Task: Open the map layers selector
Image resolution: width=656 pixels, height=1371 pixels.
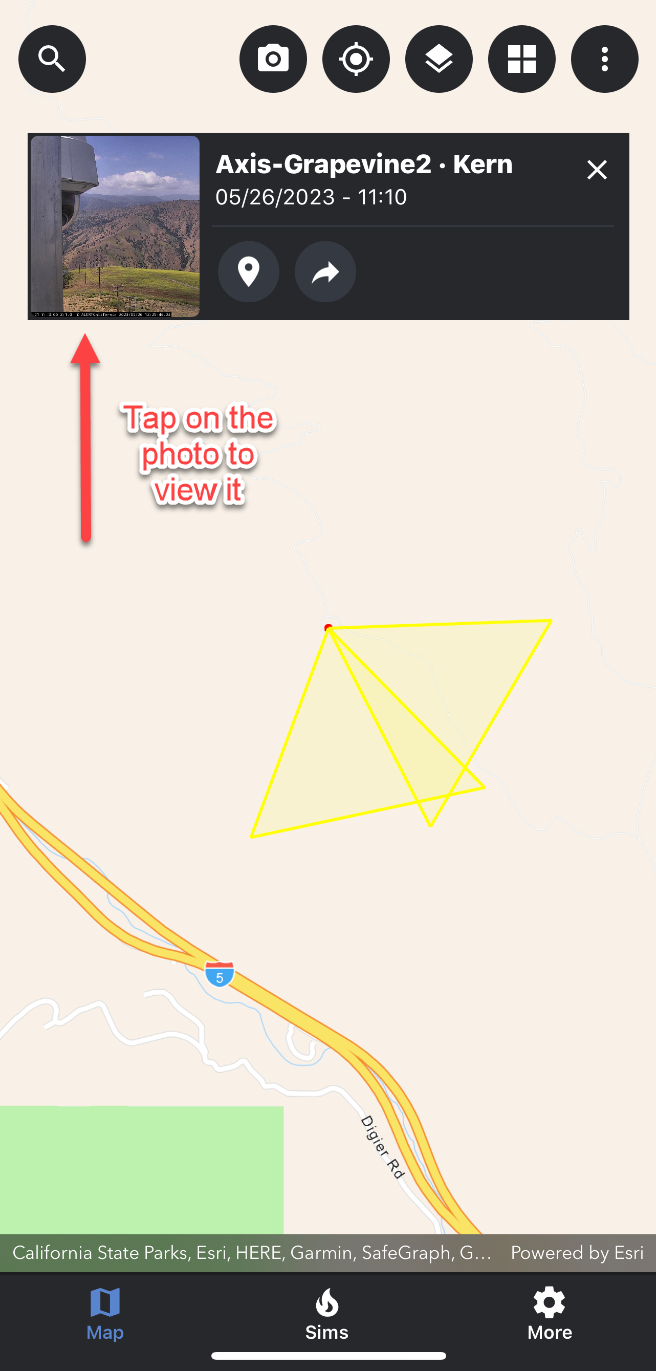Action: [x=439, y=59]
